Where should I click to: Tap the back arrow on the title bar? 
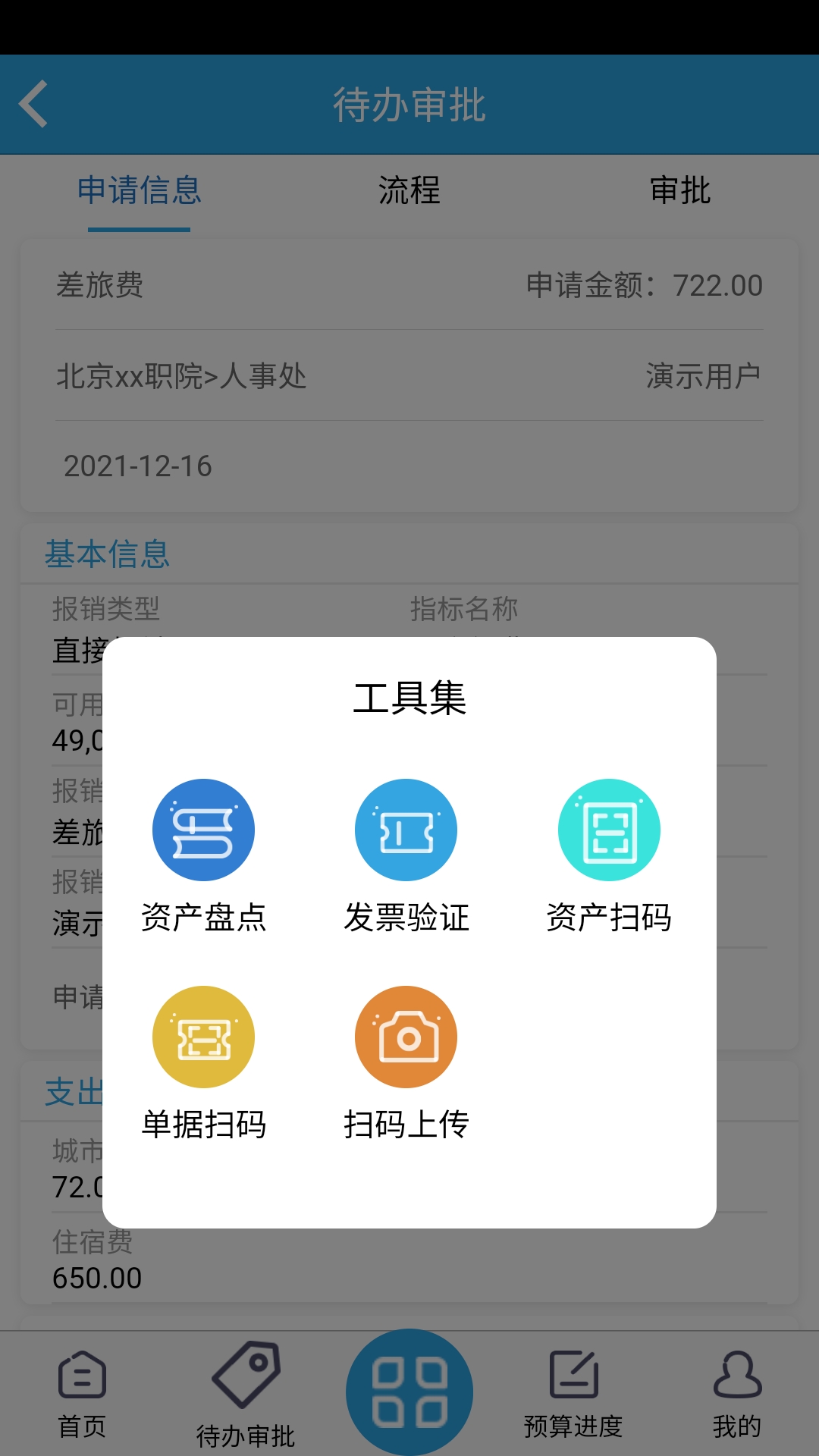click(x=34, y=103)
